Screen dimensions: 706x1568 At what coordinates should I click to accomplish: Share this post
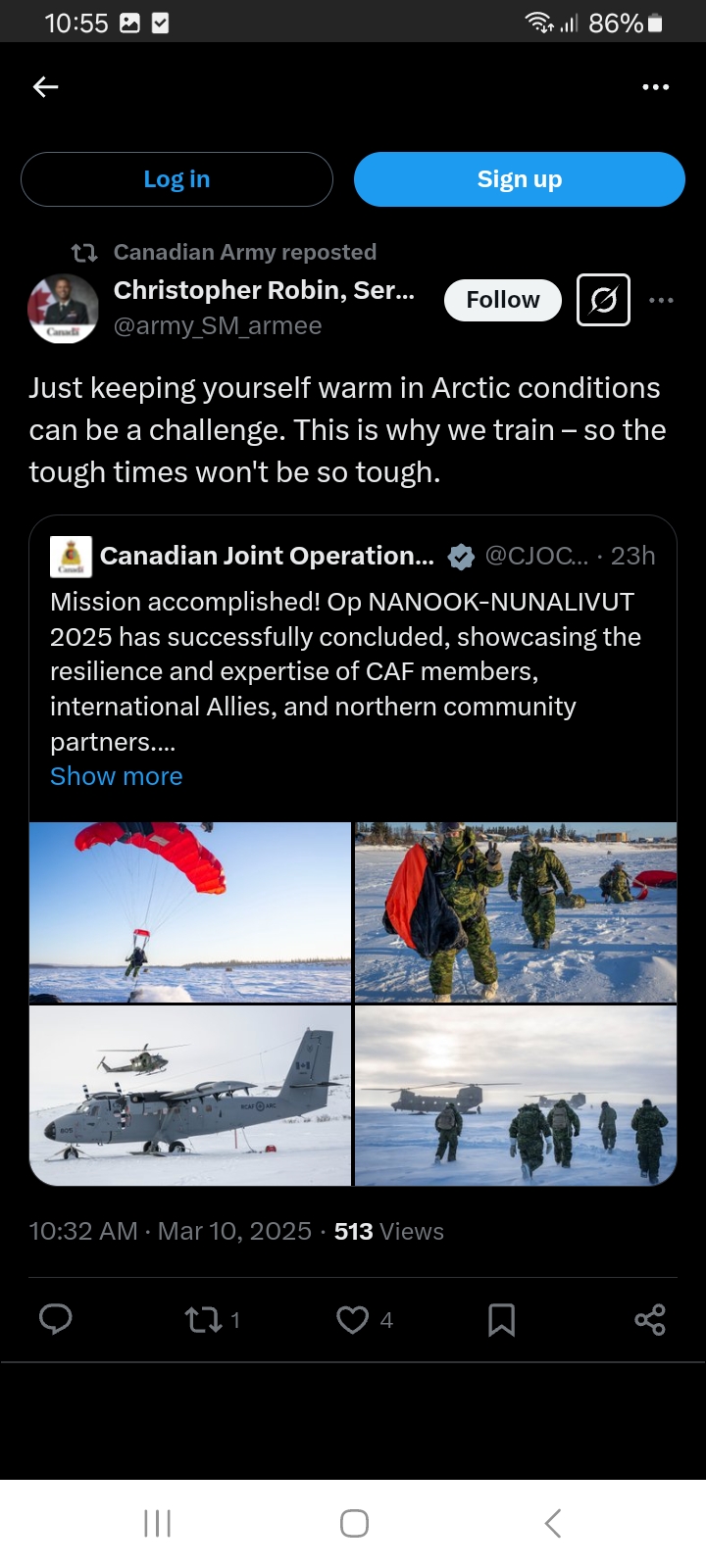(x=650, y=1320)
